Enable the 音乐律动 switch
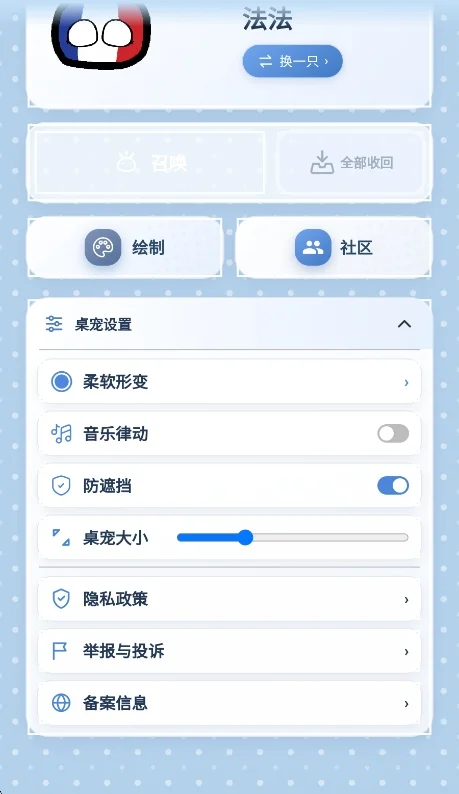459x794 pixels. [x=393, y=433]
